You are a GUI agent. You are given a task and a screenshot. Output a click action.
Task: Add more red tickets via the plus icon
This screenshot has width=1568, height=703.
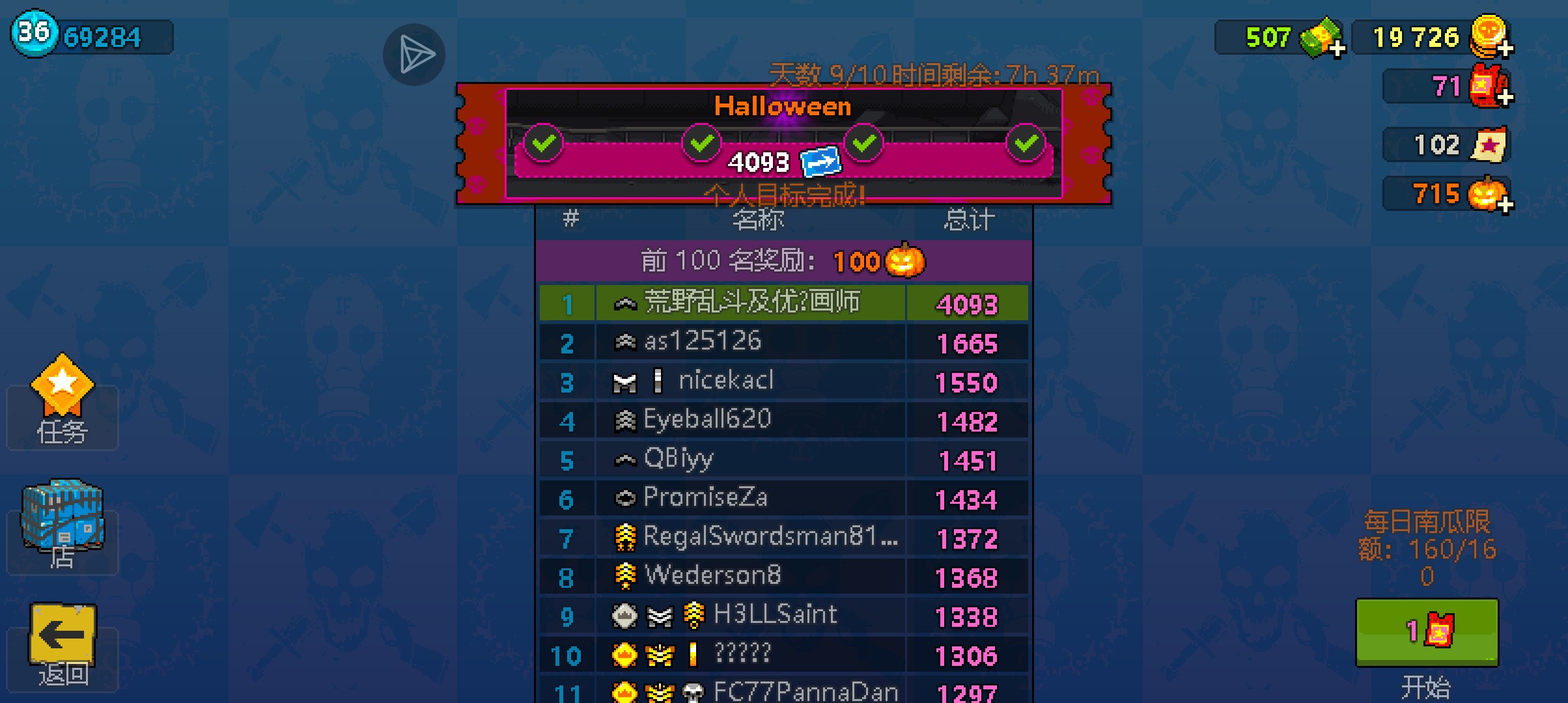1505,98
